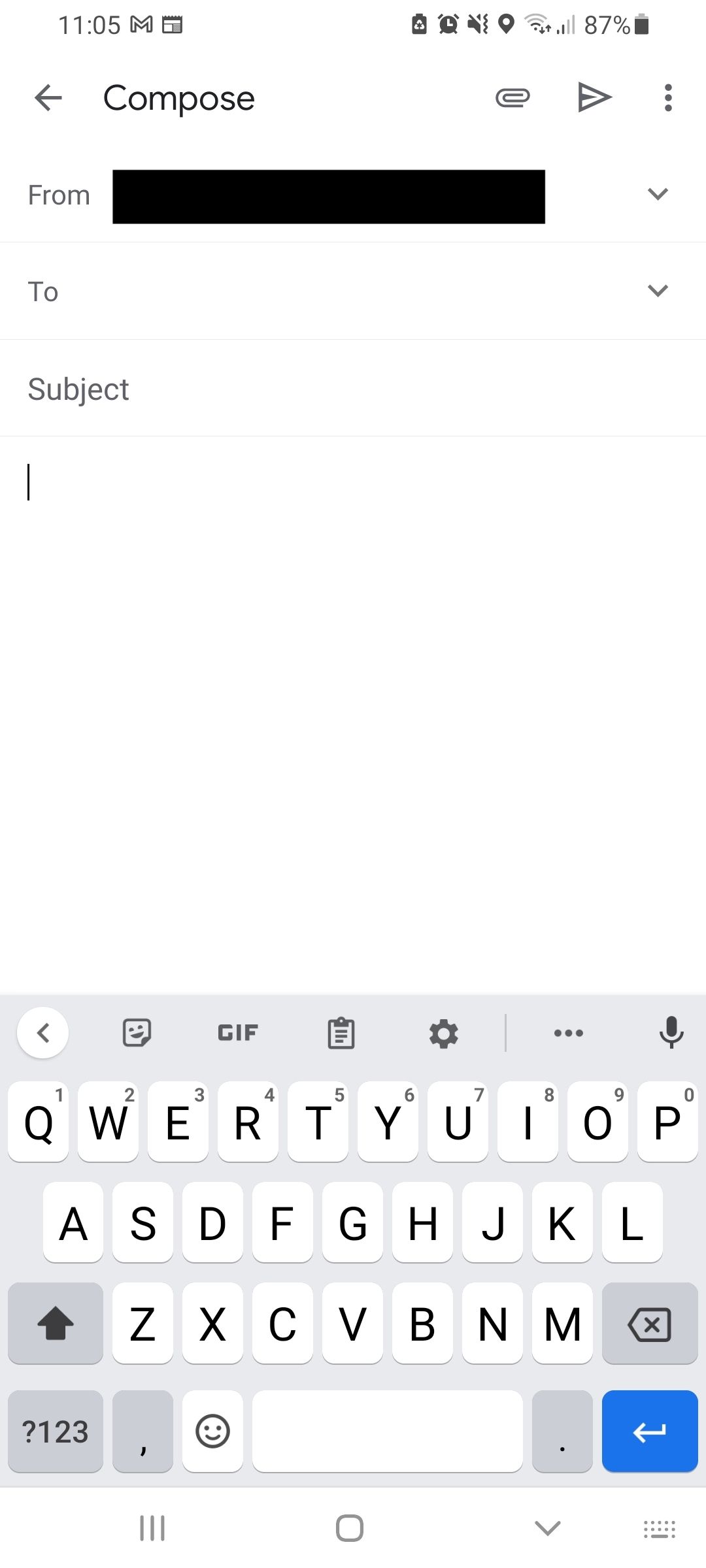Start voice typing with the microphone icon
This screenshot has width=706, height=1568.
(671, 1032)
